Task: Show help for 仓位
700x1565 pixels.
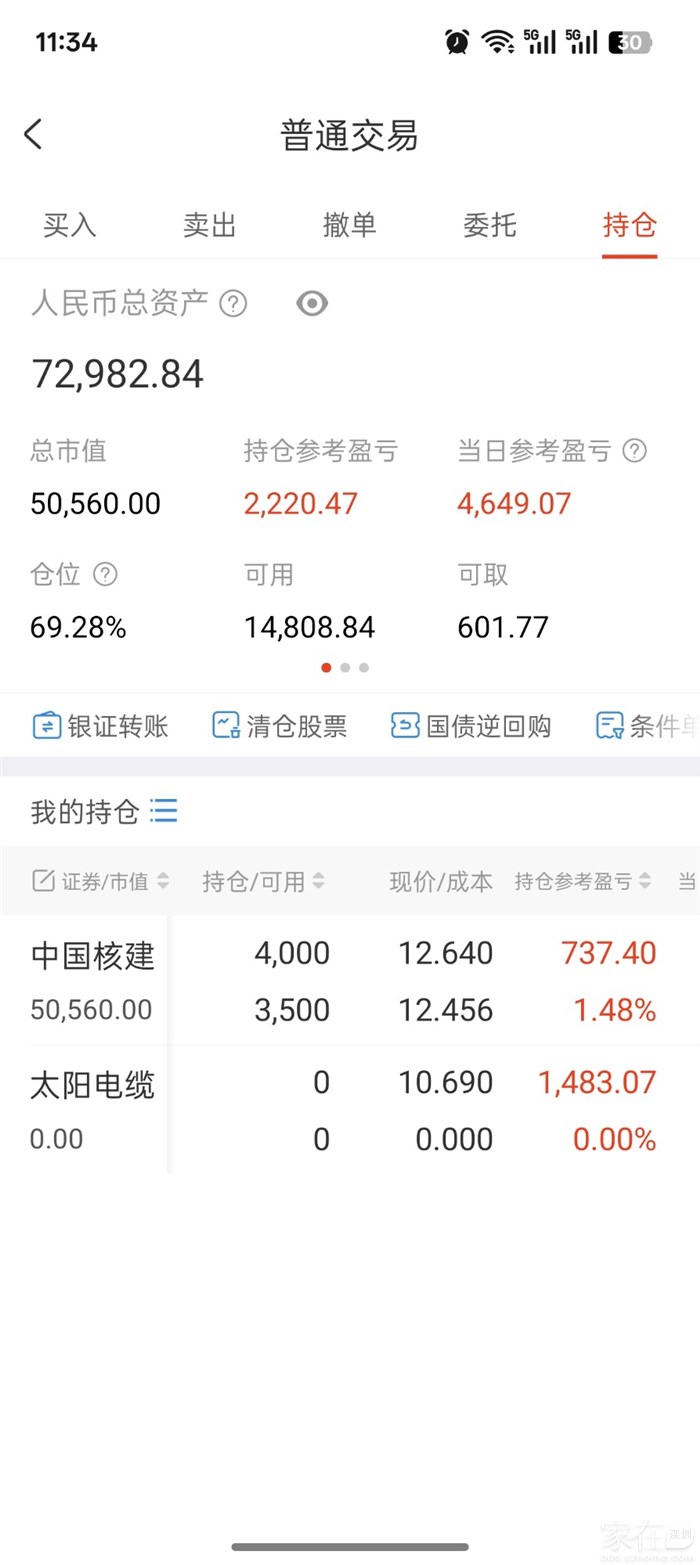Action: (x=105, y=574)
